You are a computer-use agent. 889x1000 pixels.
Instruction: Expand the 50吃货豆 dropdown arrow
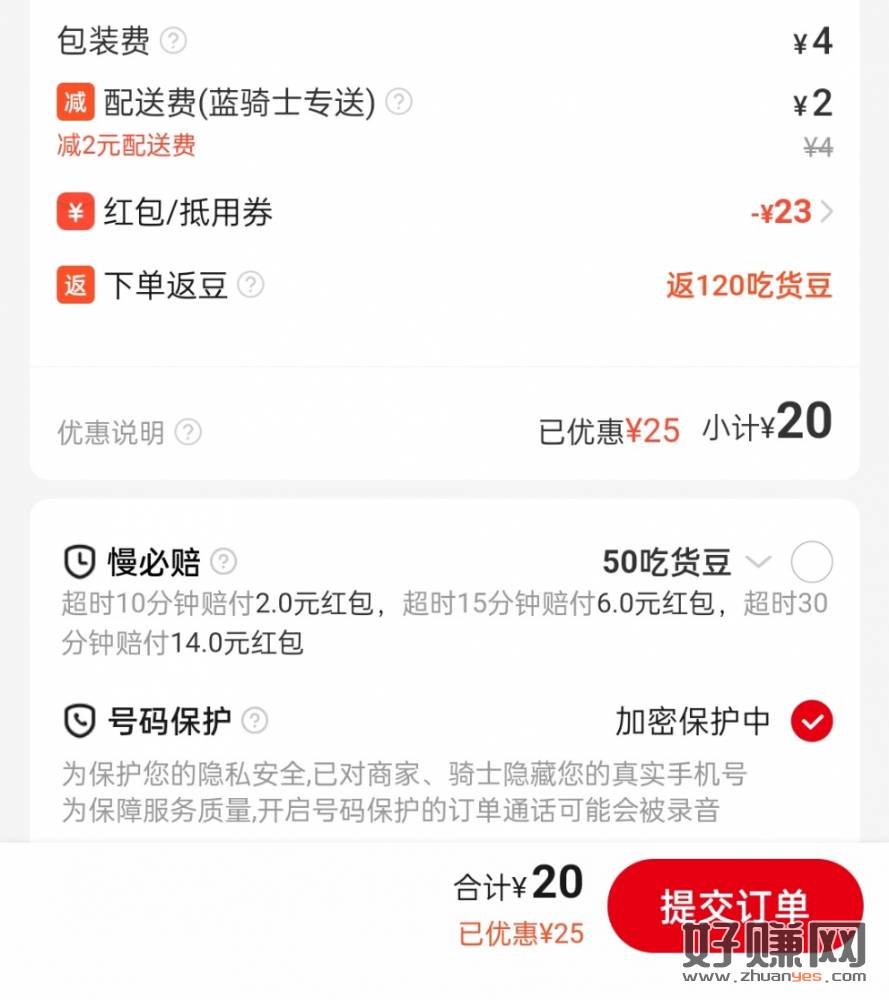tap(759, 562)
